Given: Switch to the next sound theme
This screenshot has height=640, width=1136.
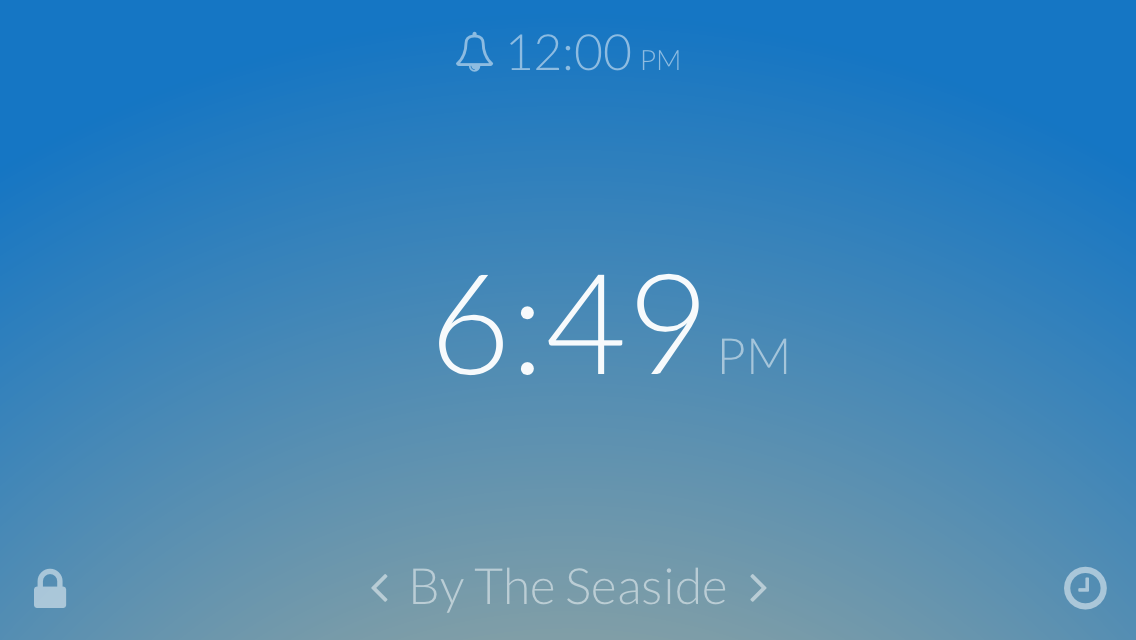Looking at the screenshot, I should (758, 588).
